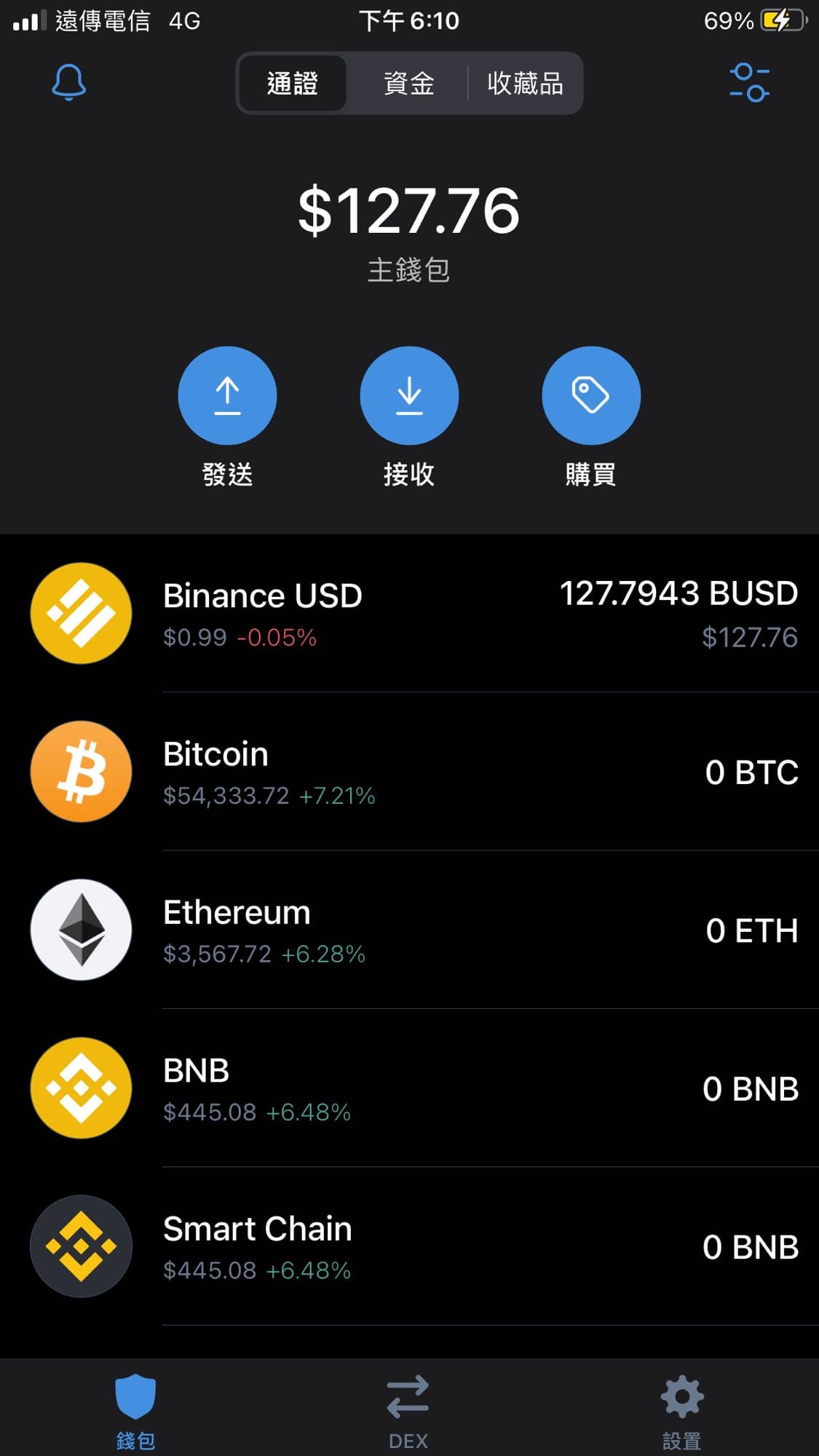Switch to the 收藏品 tab
Viewport: 819px width, 1456px height.
[525, 83]
